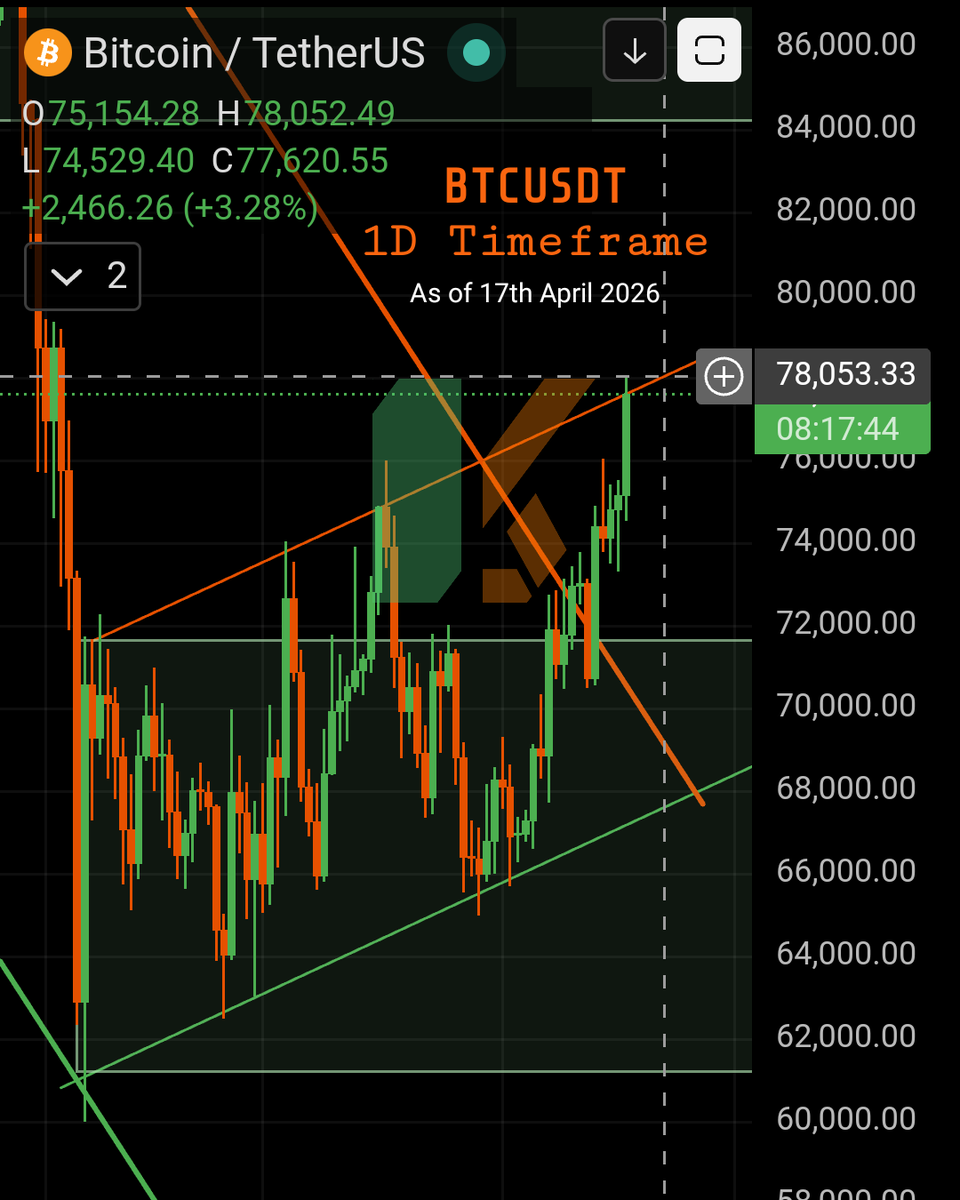
Task: Tap the green market status dot
Action: (x=476, y=52)
